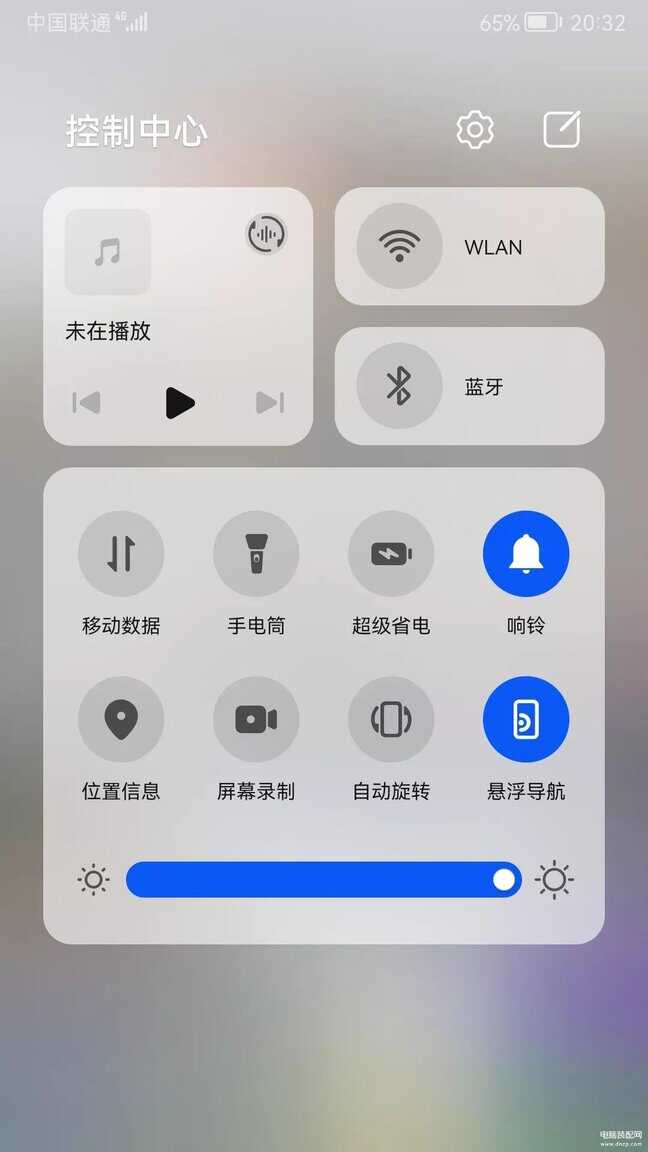The image size is (648, 1152).
Task: Skip to the next track
Action: coord(270,403)
